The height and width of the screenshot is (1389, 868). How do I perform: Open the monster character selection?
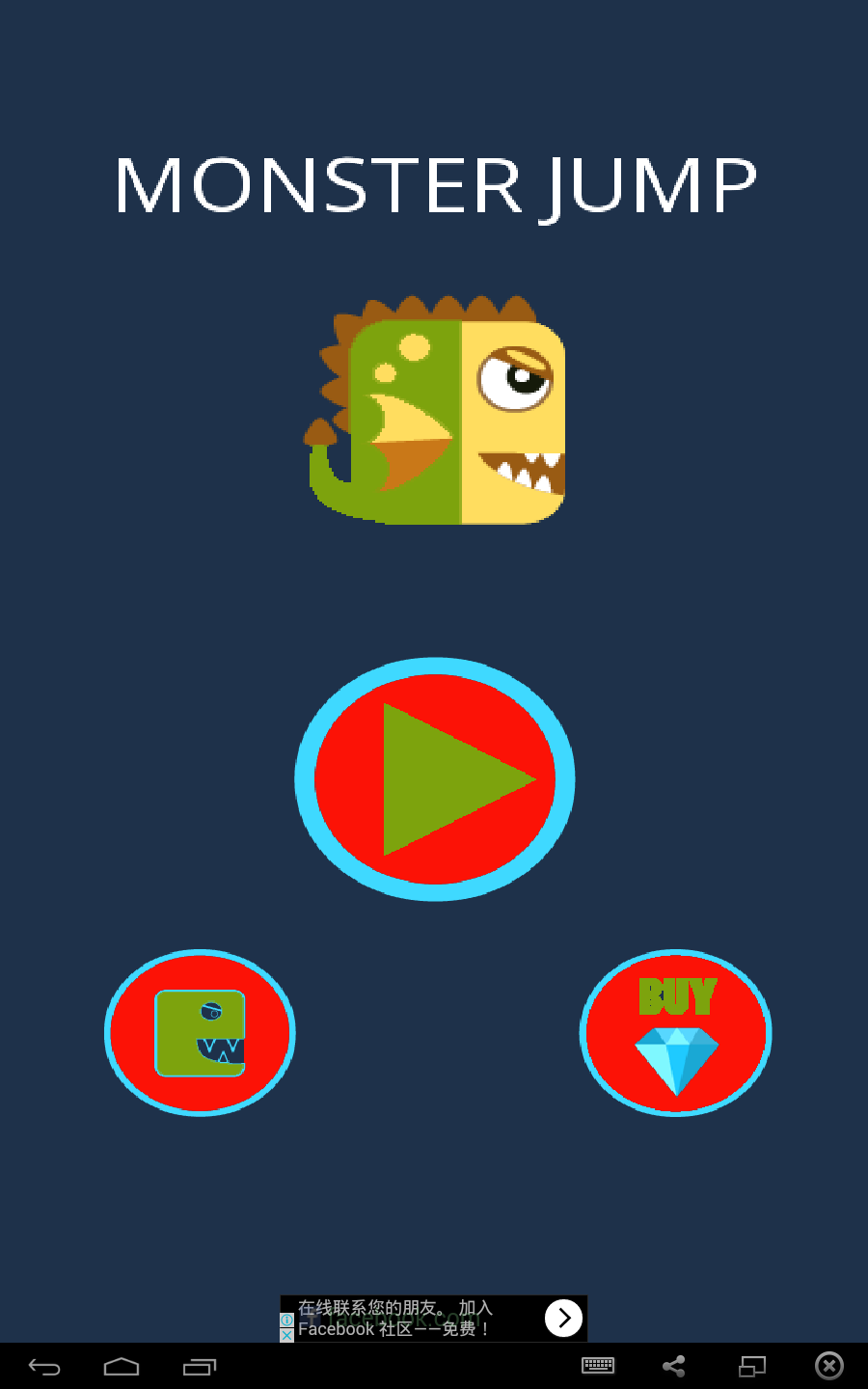click(x=200, y=1033)
